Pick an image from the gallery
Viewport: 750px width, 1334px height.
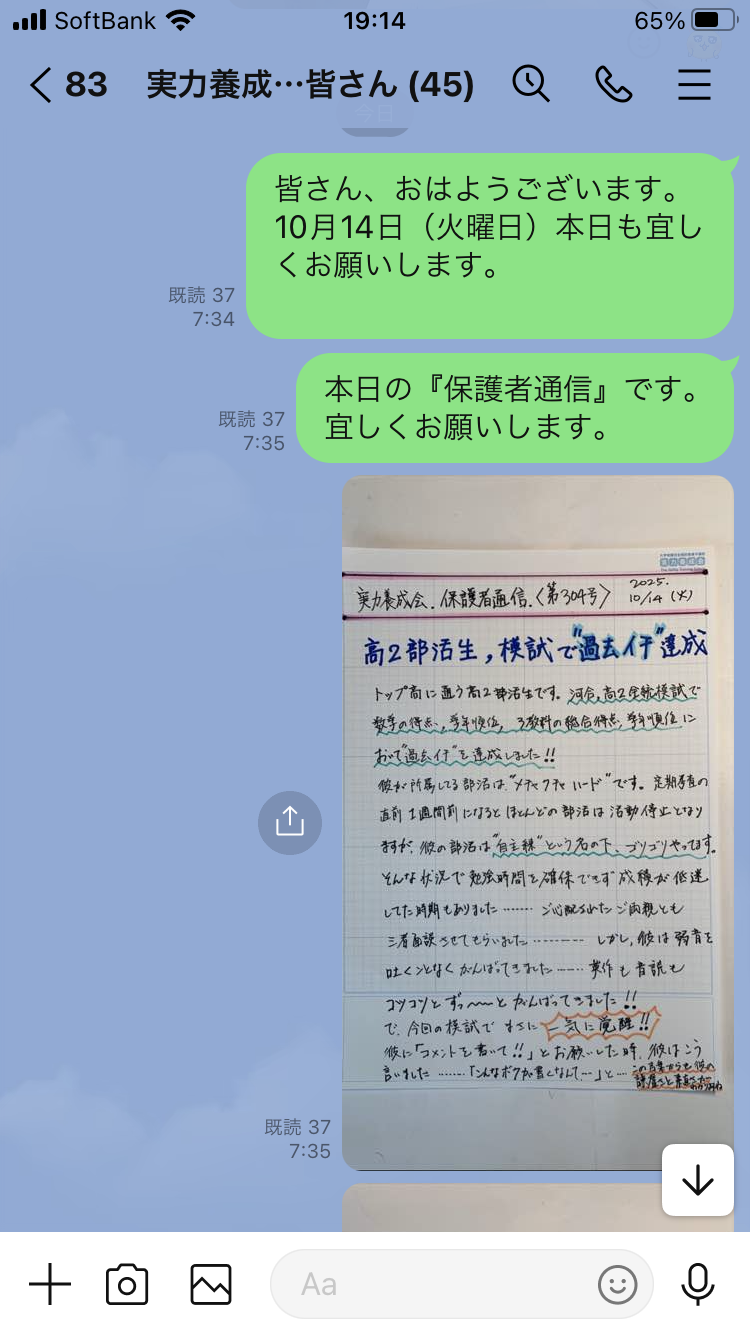coord(211,1284)
